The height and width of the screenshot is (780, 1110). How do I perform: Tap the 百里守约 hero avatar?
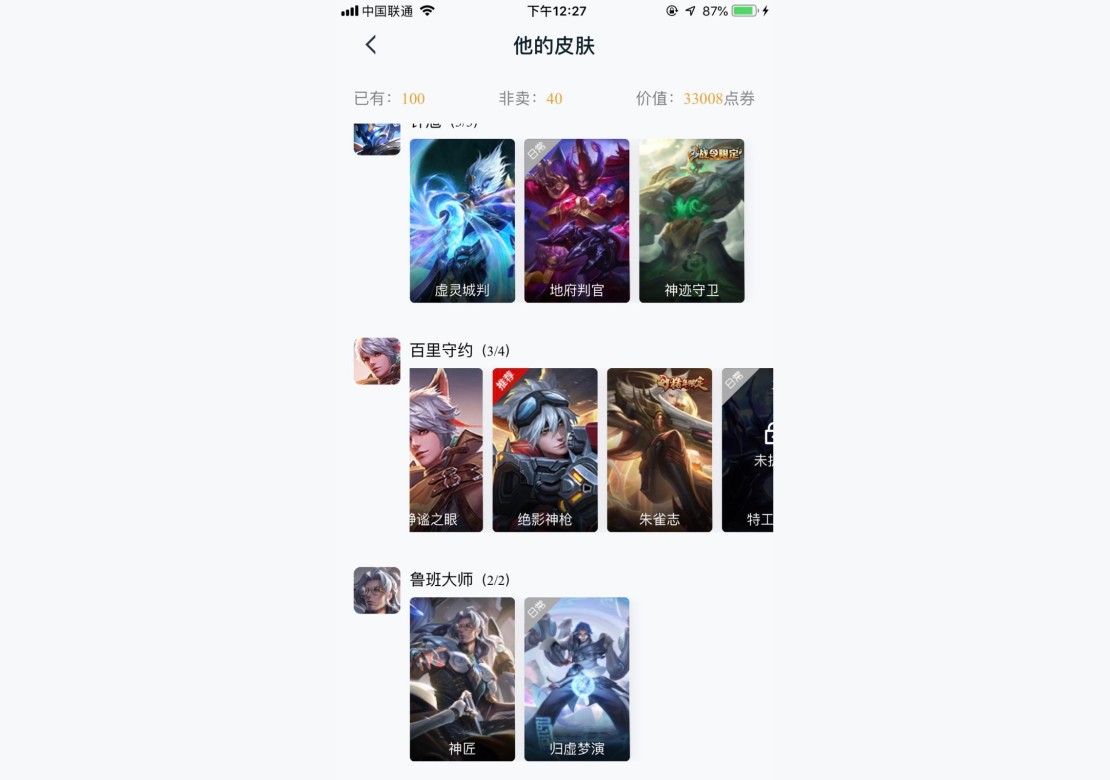pyautogui.click(x=377, y=361)
